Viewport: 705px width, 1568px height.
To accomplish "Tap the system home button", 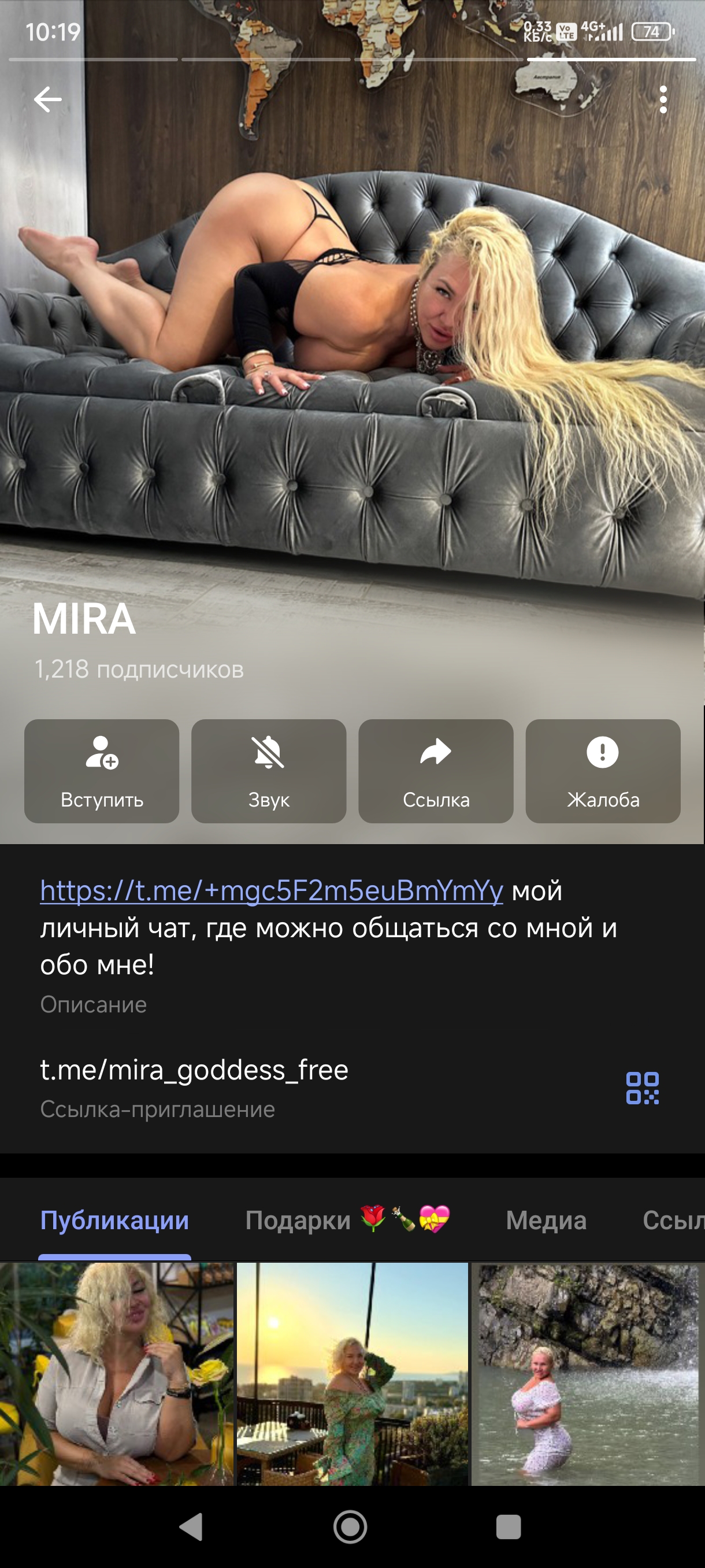I will tap(350, 1526).
